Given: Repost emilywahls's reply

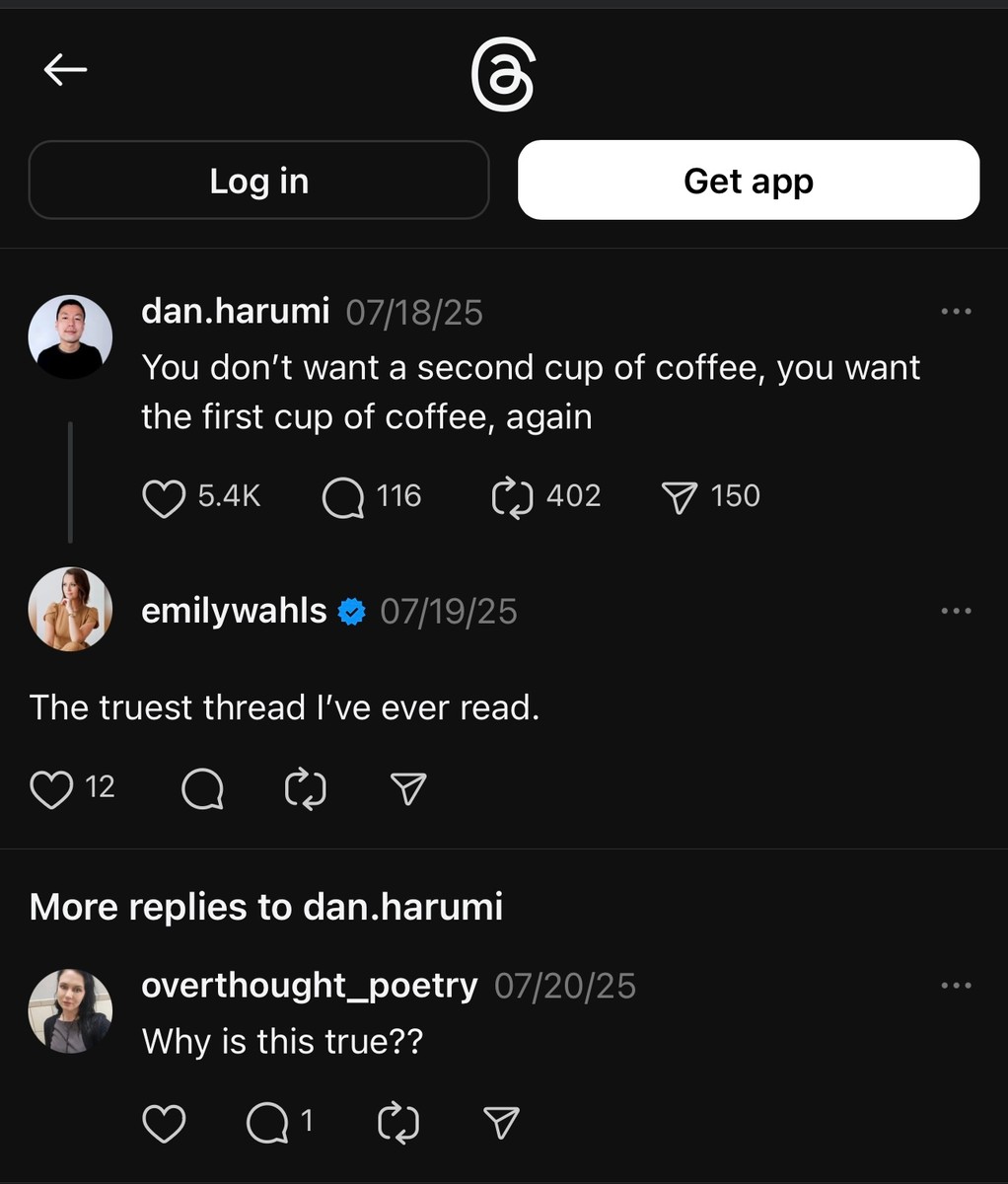Looking at the screenshot, I should click(x=305, y=789).
